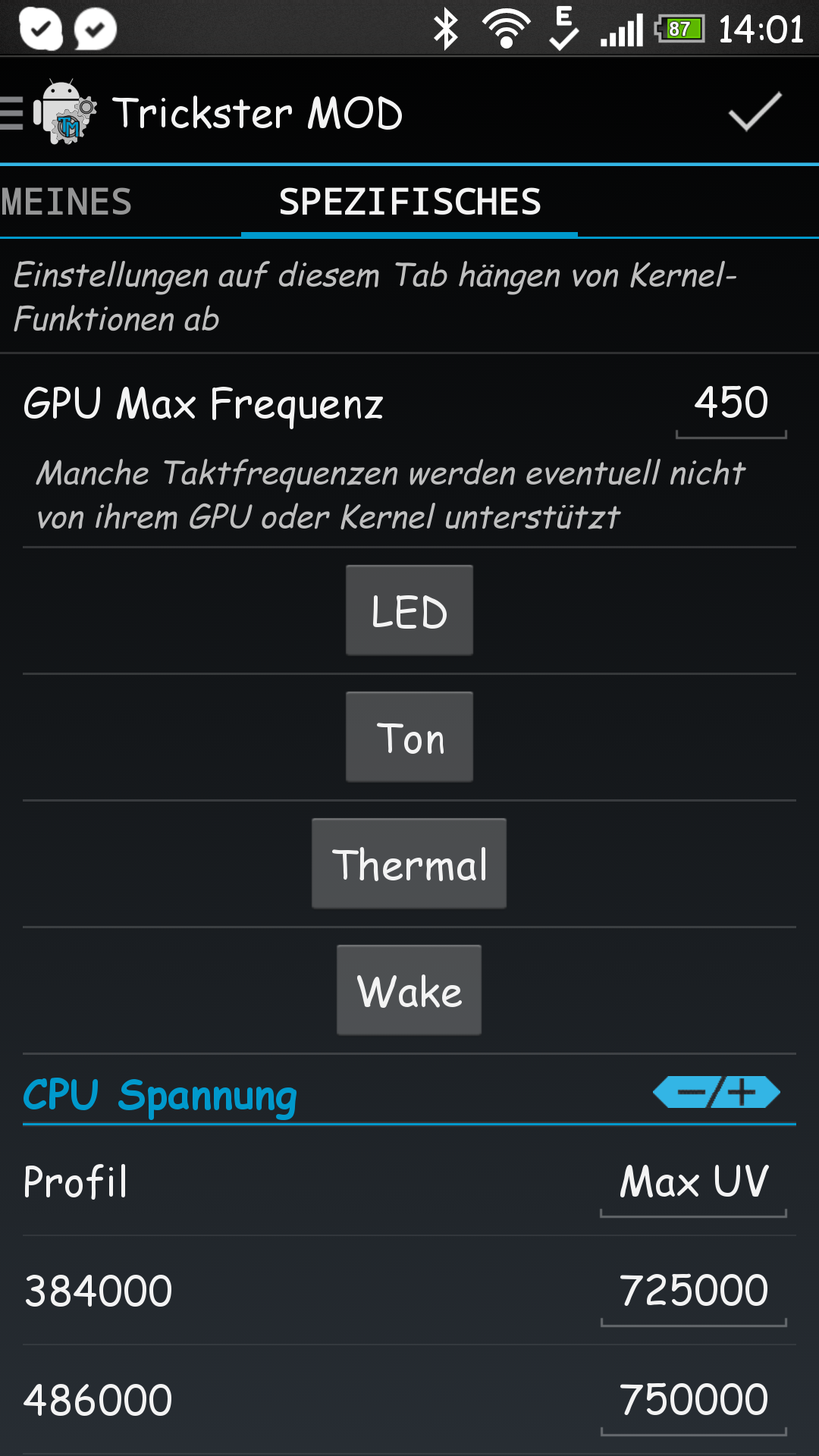Switch to the partially visible MEINES tab

pos(67,202)
